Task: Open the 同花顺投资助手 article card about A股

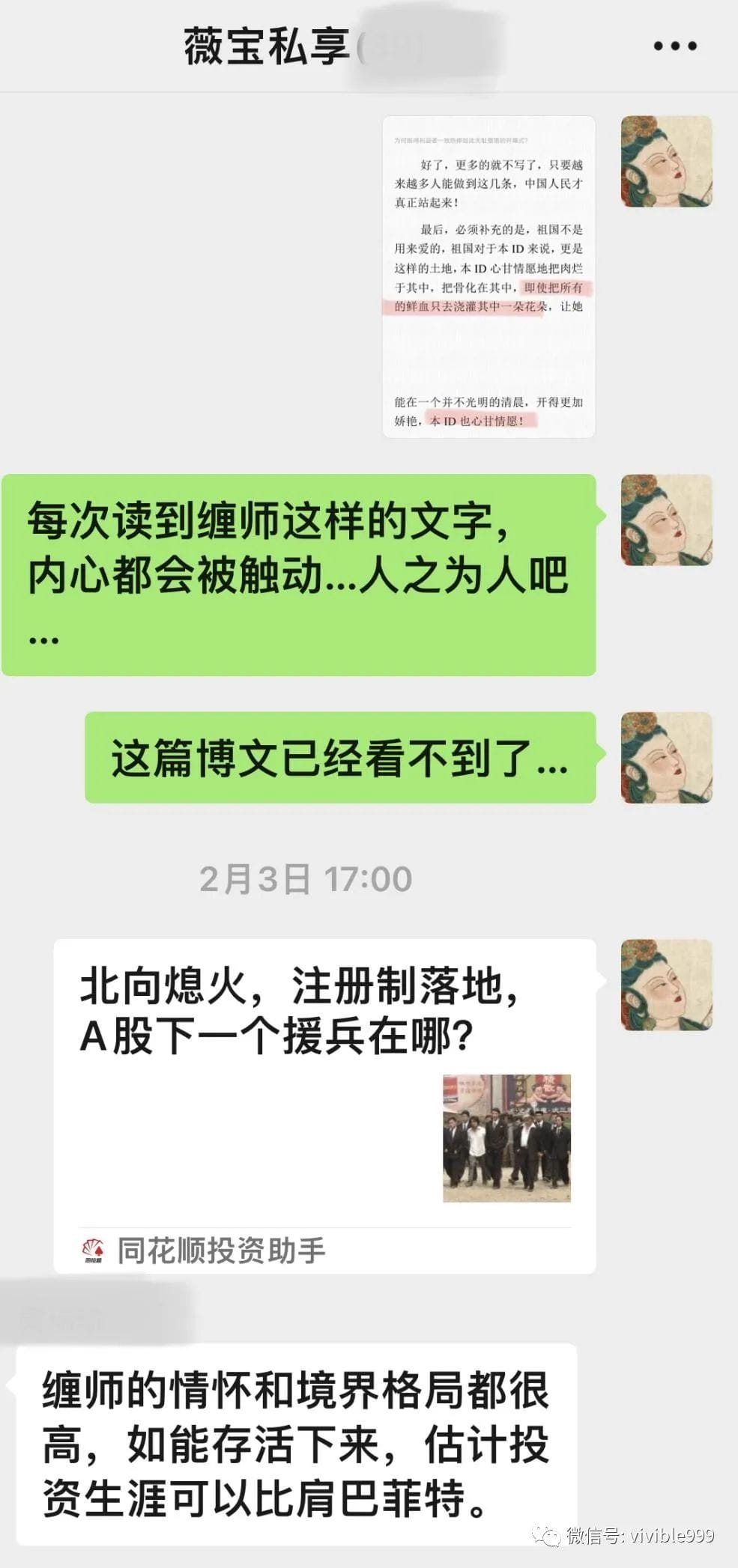Action: click(x=324, y=1104)
